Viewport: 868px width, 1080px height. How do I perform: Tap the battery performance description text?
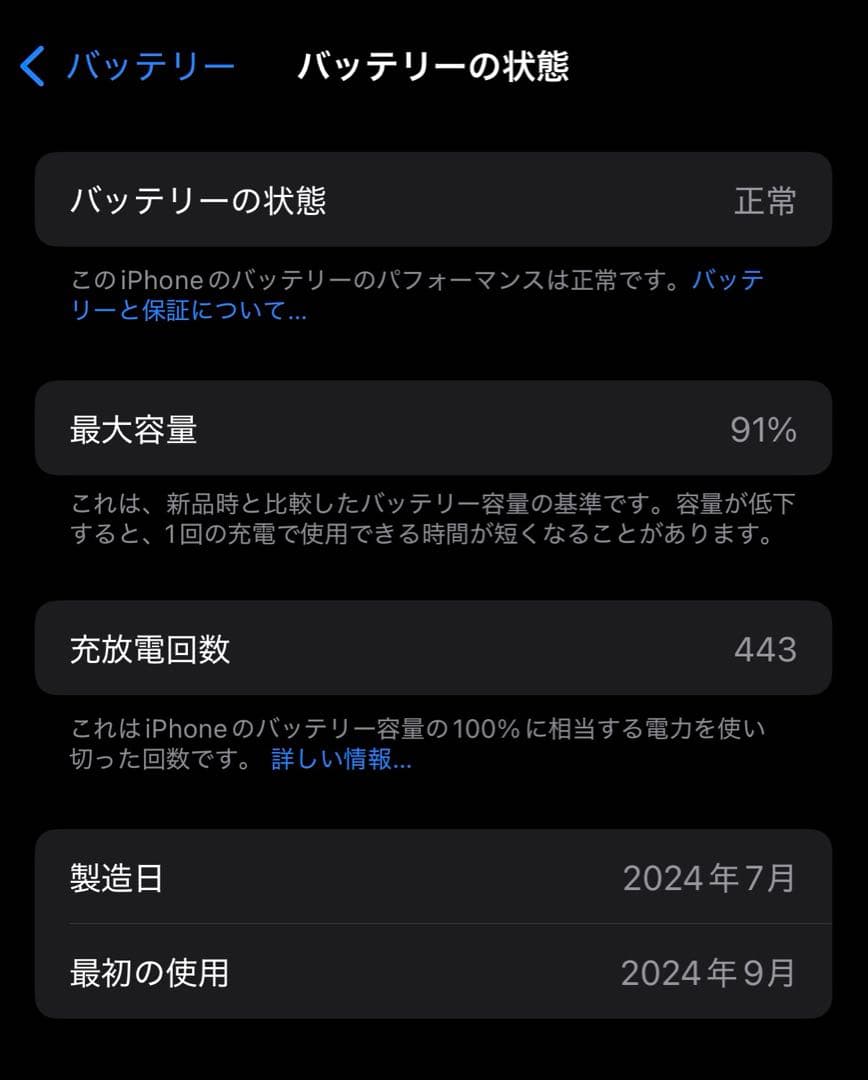pyautogui.click(x=420, y=295)
